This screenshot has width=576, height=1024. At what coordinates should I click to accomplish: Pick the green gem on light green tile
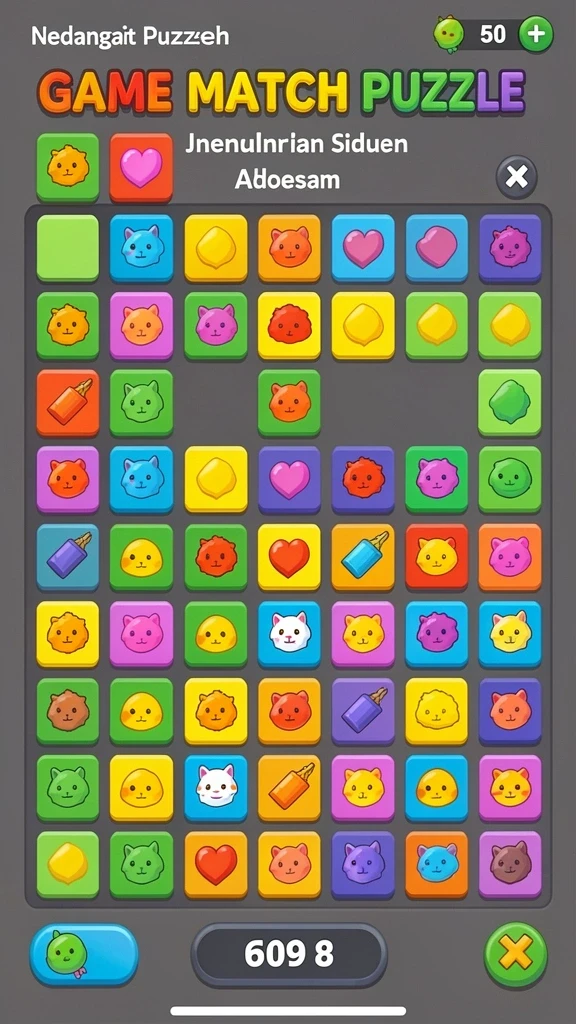point(510,402)
